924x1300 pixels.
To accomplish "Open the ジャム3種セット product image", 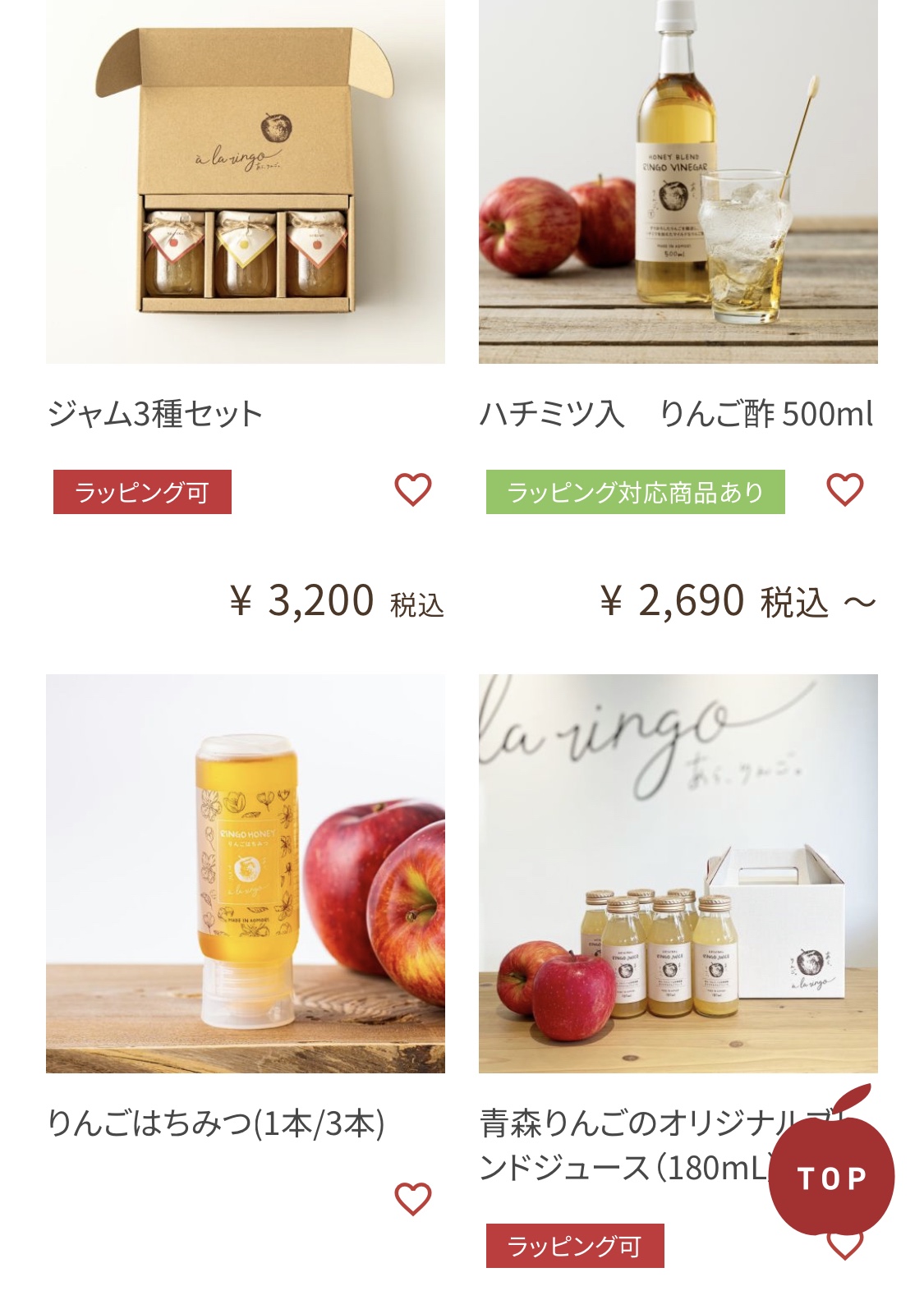I will pyautogui.click(x=245, y=181).
